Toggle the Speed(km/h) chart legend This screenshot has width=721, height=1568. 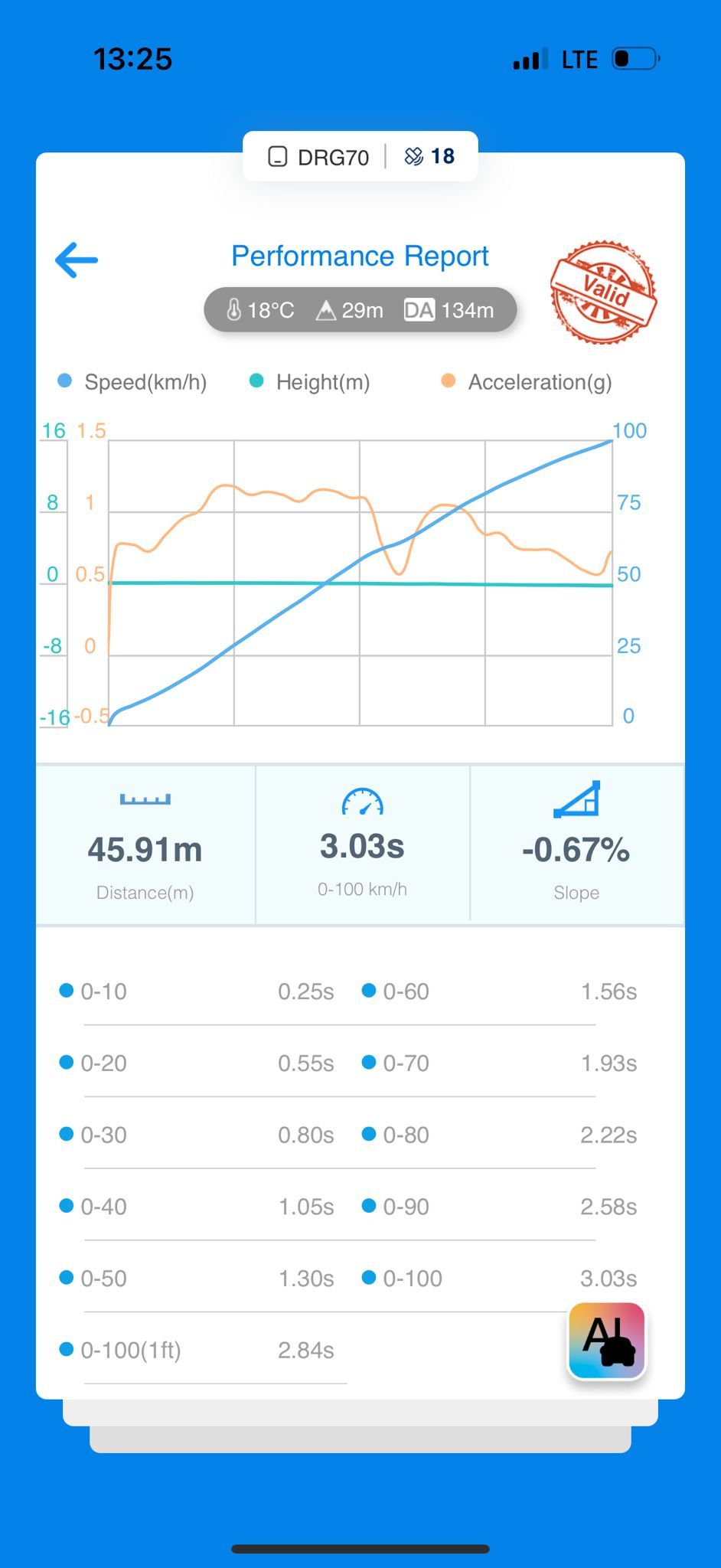(x=133, y=382)
